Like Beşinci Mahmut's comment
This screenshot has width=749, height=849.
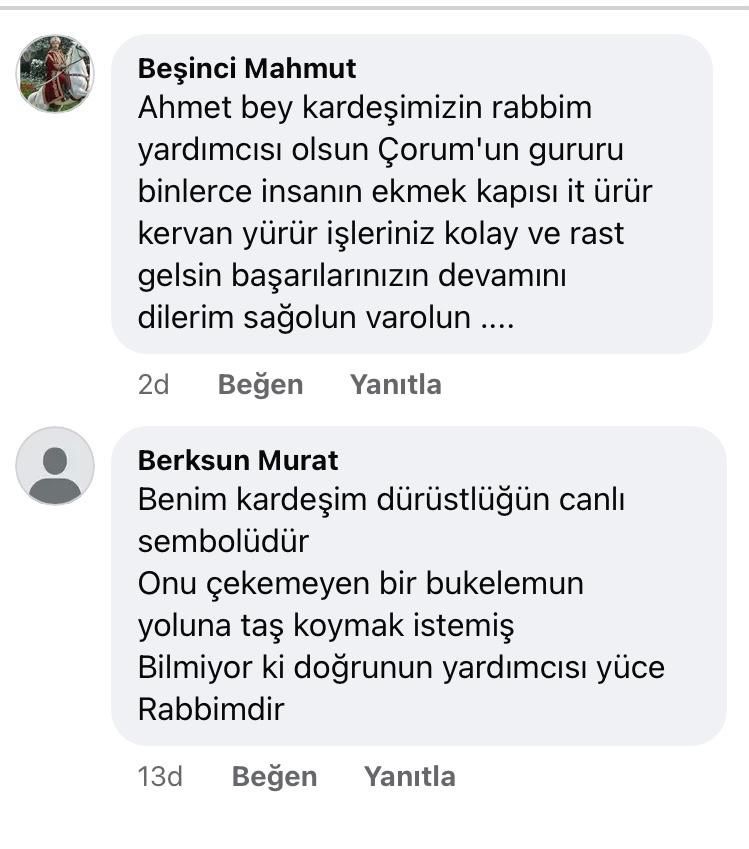(260, 385)
